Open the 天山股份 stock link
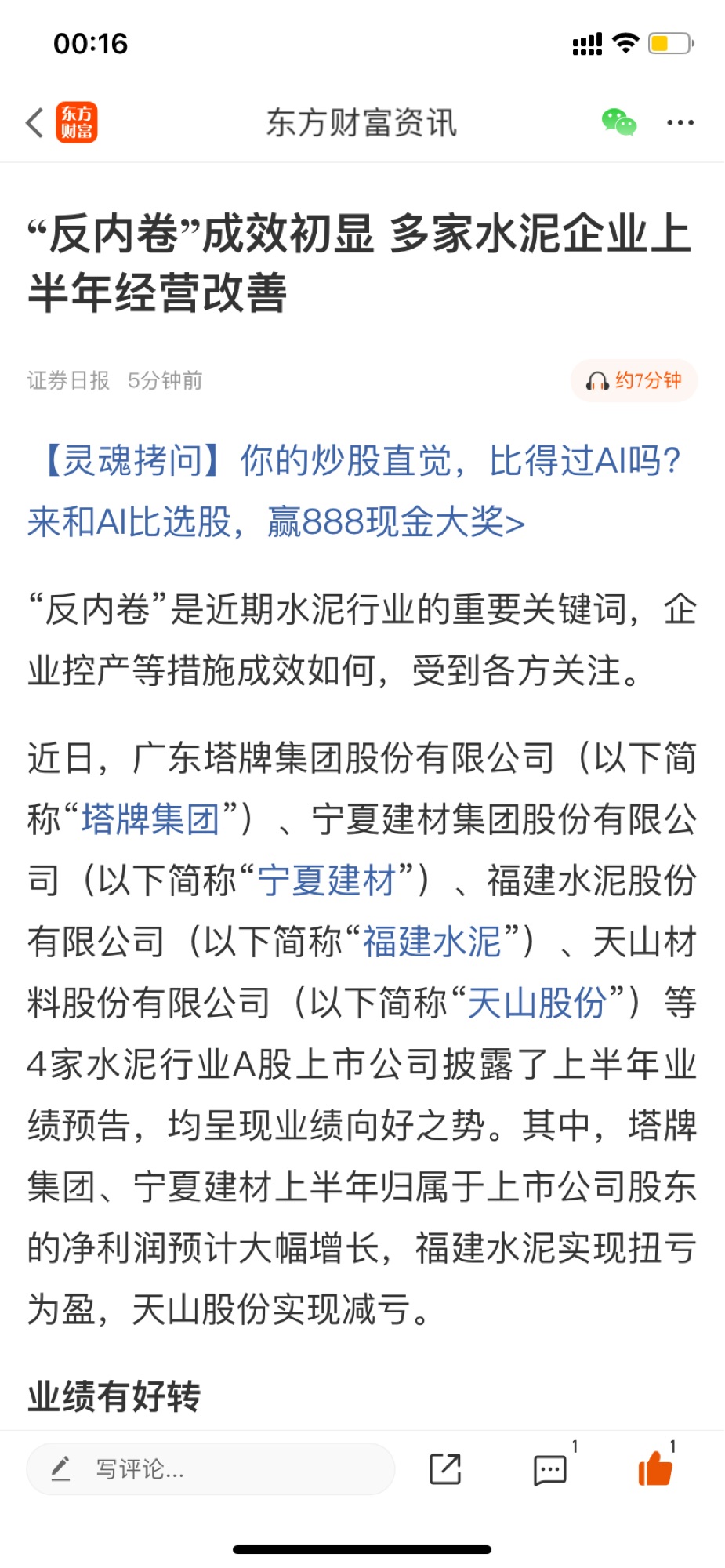Screen dimensions: 725x1568 pyautogui.click(x=537, y=1003)
